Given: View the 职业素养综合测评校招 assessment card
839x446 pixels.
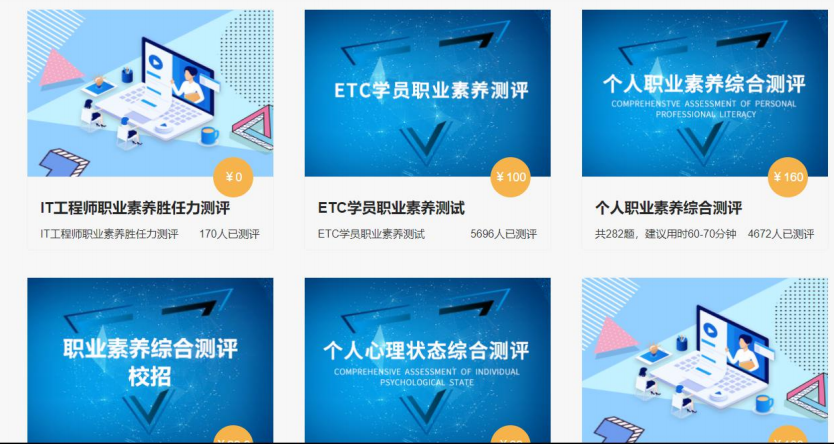Looking at the screenshot, I should click(x=150, y=360).
